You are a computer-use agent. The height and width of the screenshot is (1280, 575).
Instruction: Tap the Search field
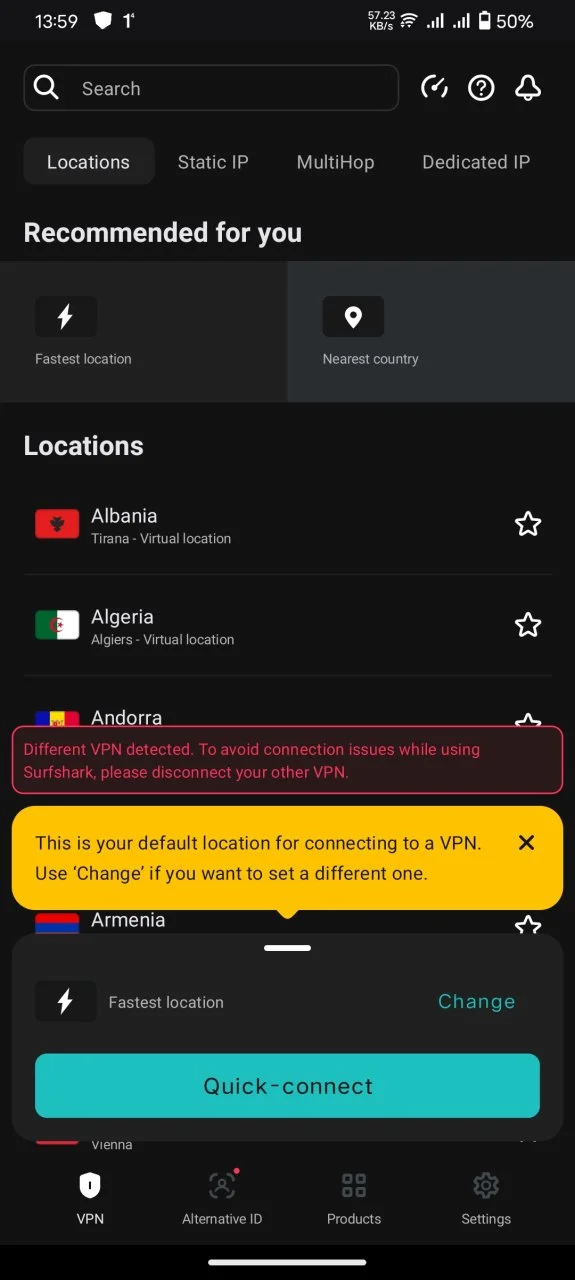[211, 88]
